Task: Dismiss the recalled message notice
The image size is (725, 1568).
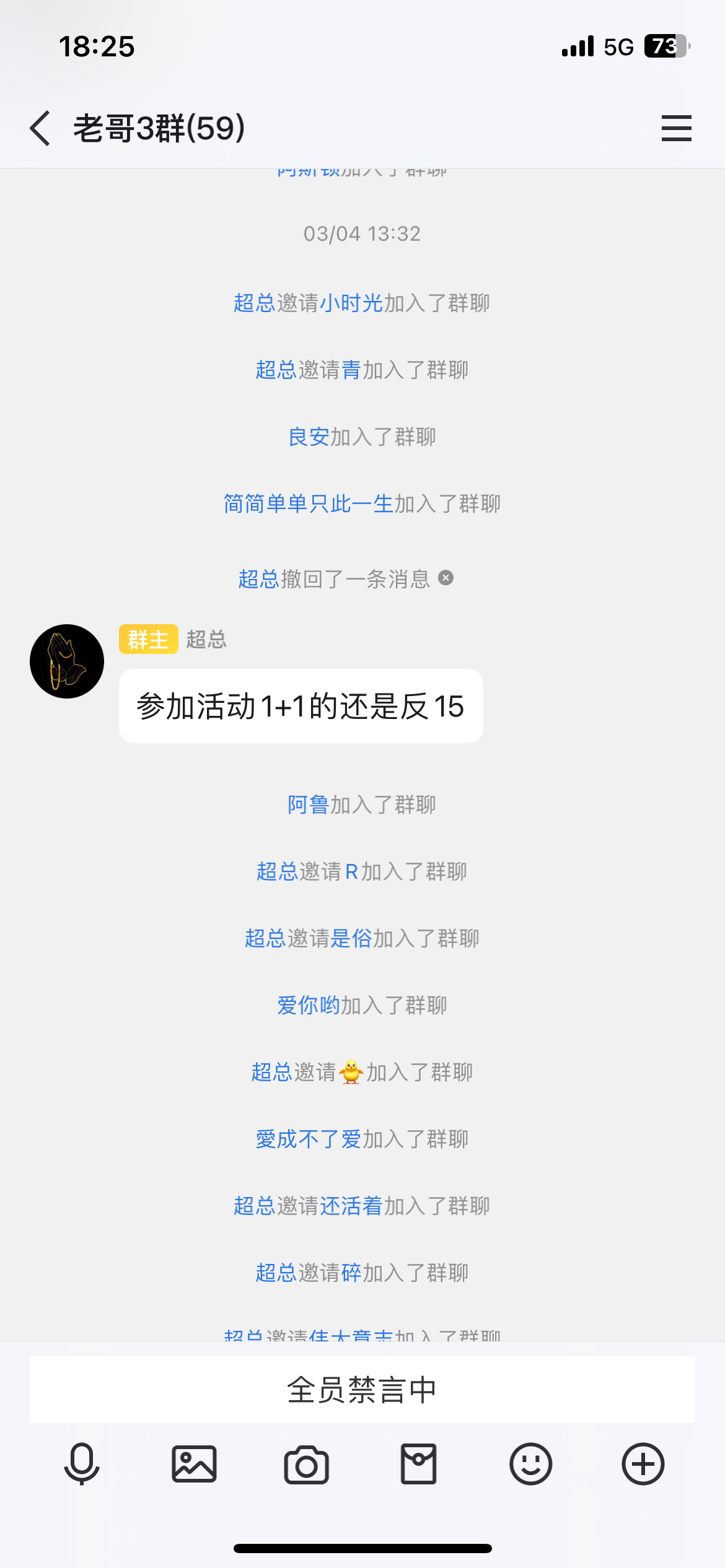Action: [x=446, y=578]
